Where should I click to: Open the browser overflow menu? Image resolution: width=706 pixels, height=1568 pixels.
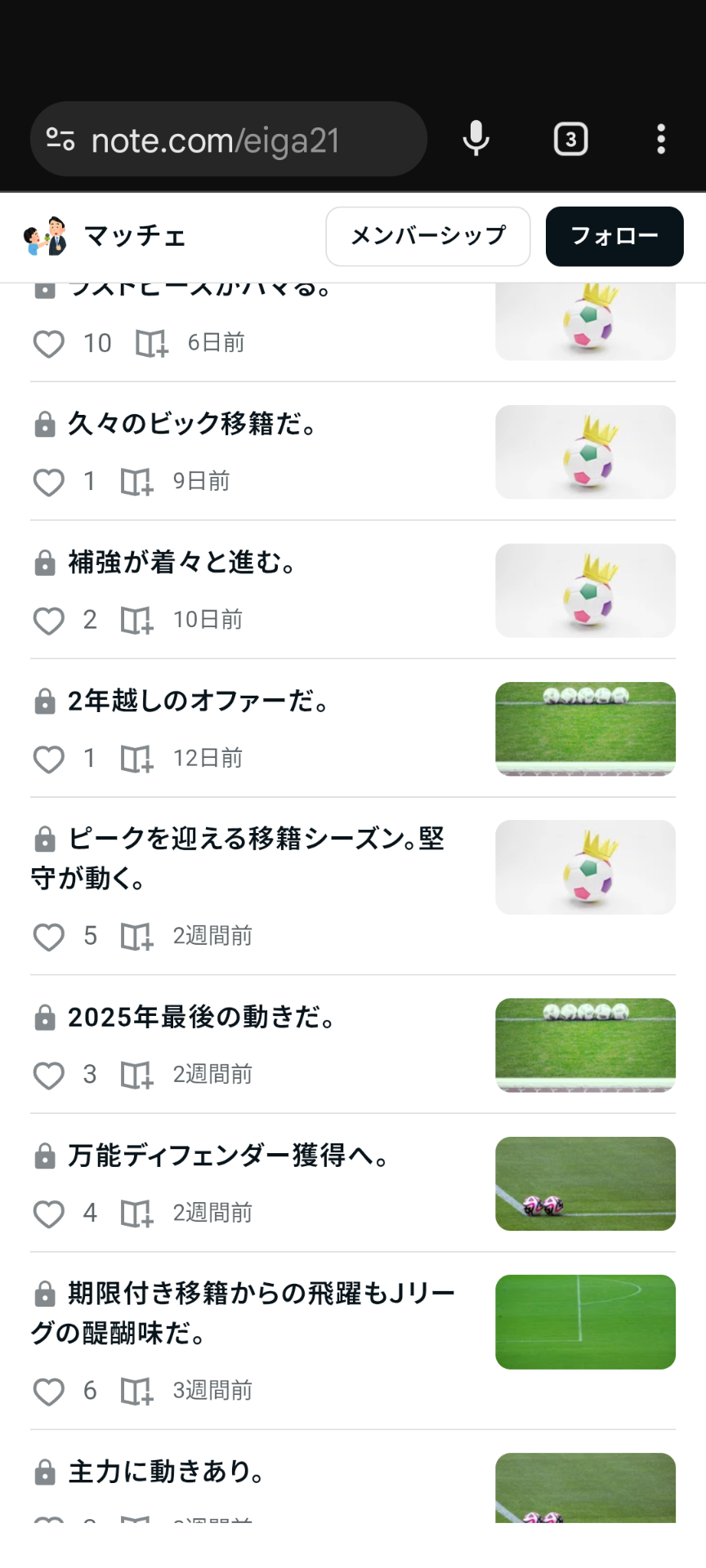661,139
